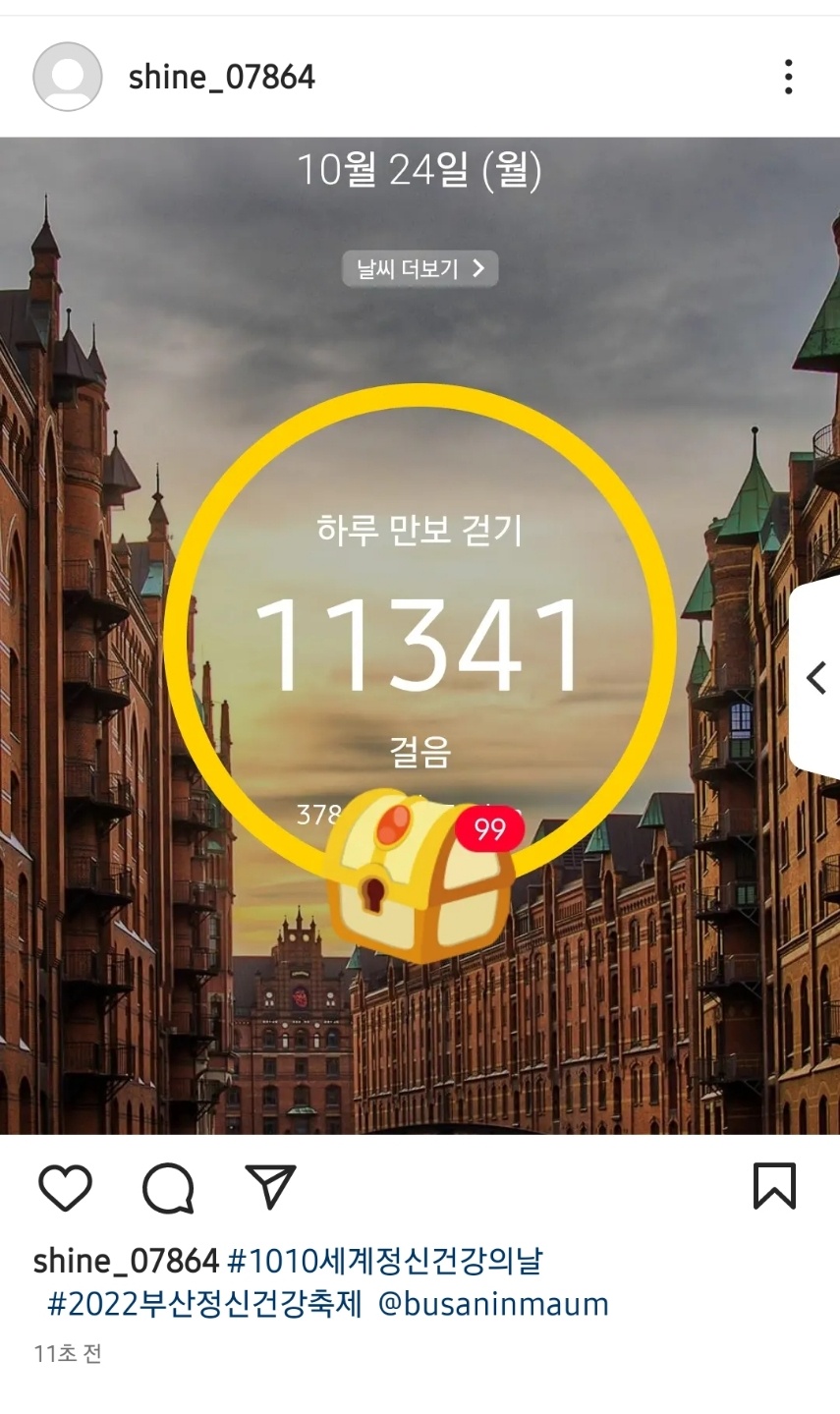Tap the shine_07864 username in header
The width and height of the screenshot is (840, 1414).
pos(222,77)
